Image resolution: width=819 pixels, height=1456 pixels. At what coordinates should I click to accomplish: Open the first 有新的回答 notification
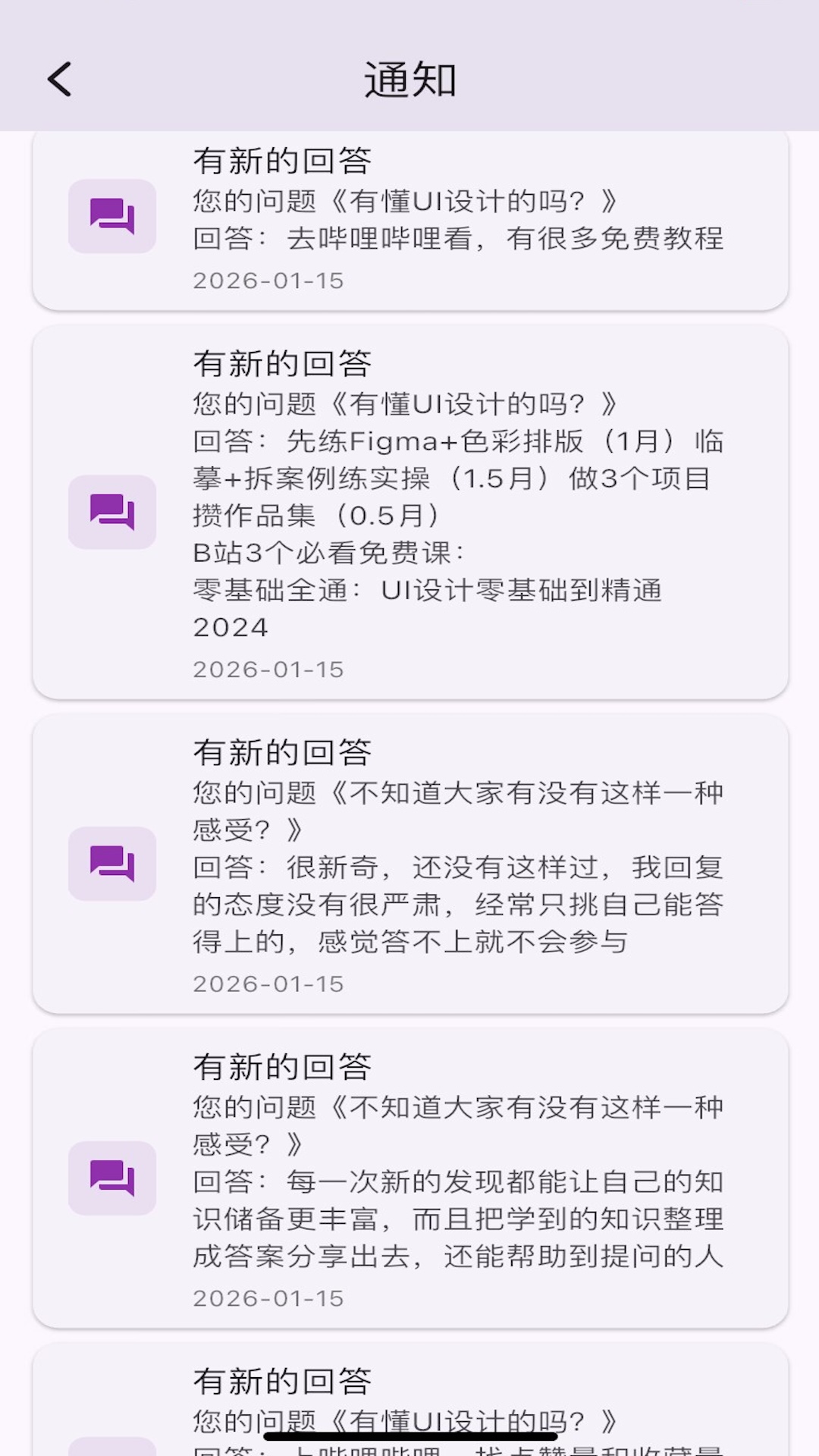coord(409,220)
